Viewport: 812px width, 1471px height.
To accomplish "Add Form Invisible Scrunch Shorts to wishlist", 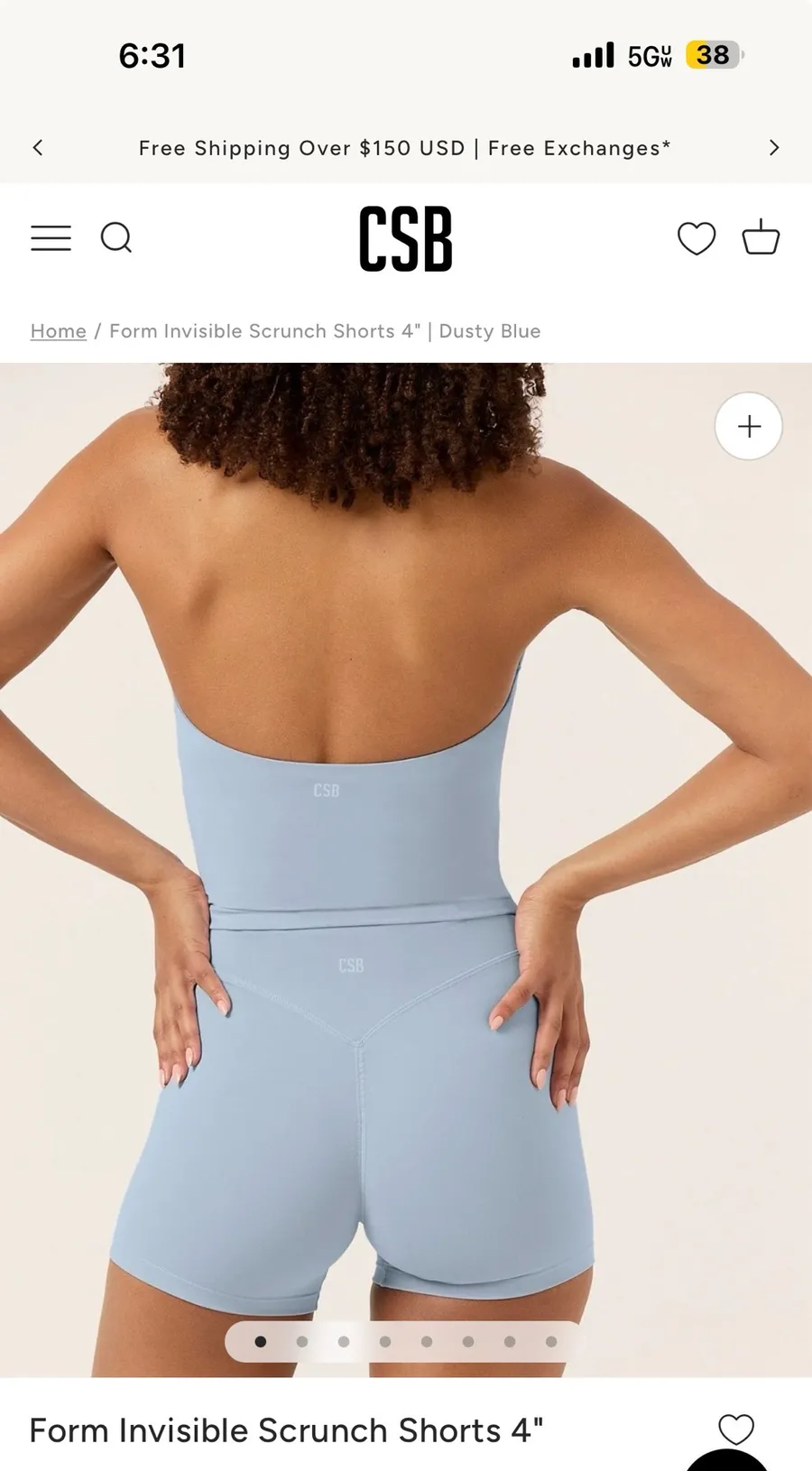I will pyautogui.click(x=736, y=1429).
